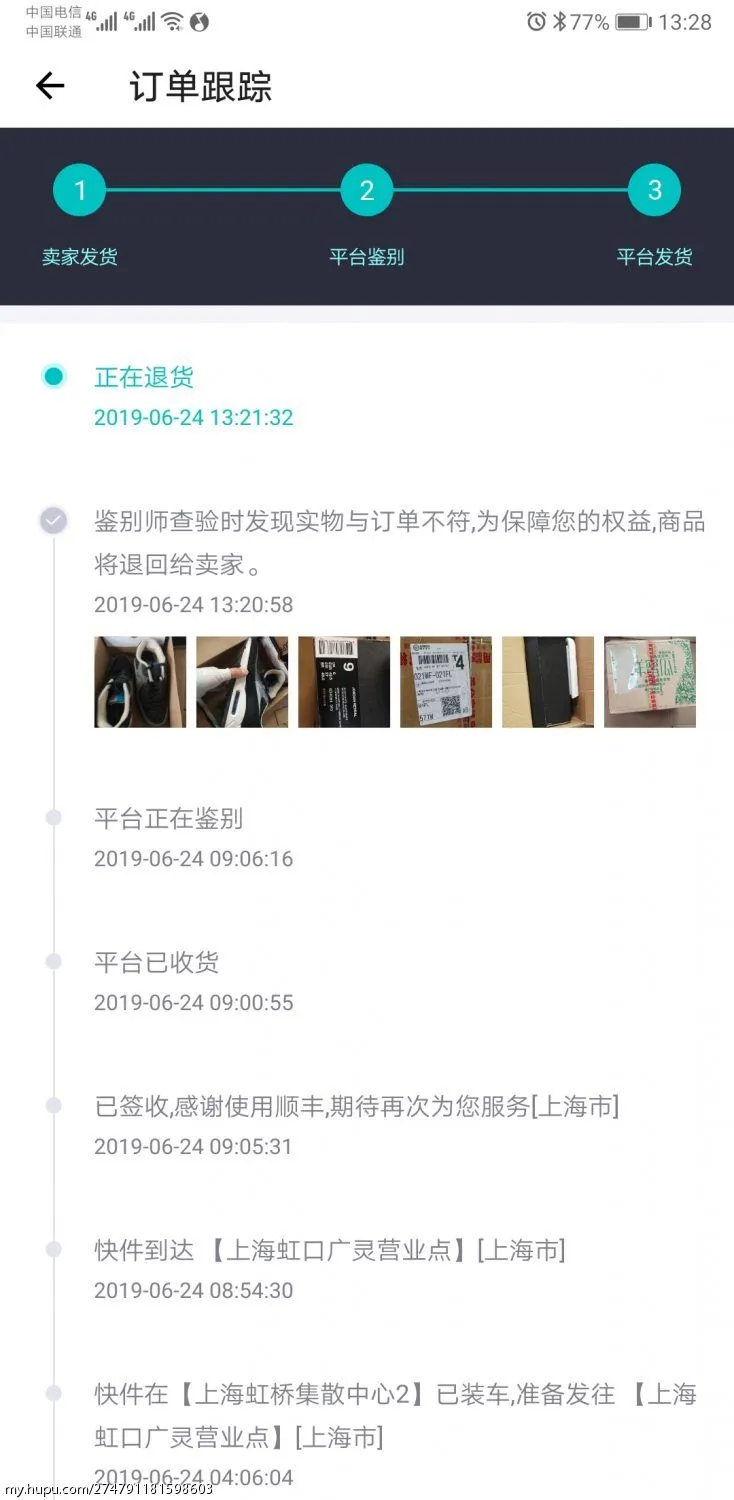The image size is (734, 1500).
Task: View the shipping label barcode photo
Action: tap(446, 682)
